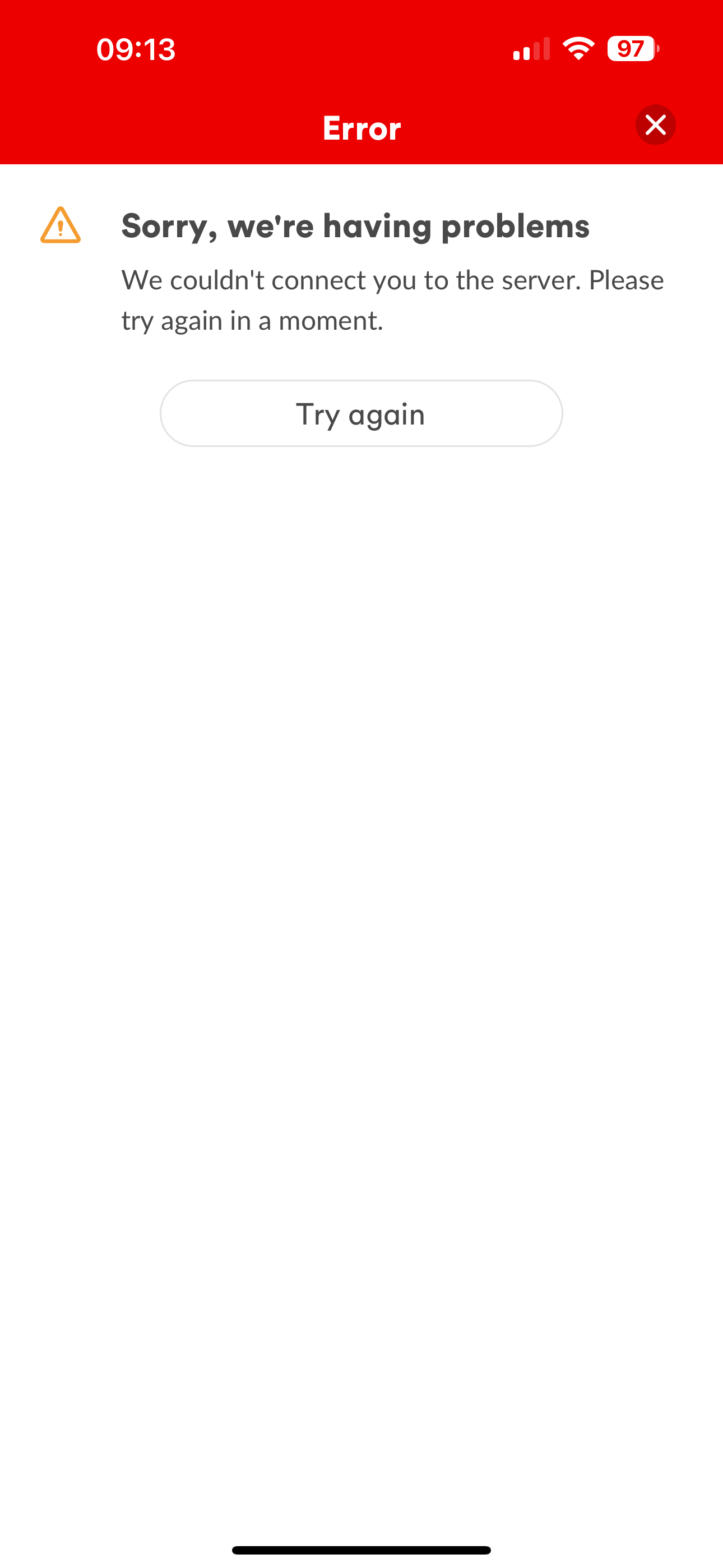Tap the server connection error message text
Viewport: 723px width, 1568px height.
tap(393, 299)
